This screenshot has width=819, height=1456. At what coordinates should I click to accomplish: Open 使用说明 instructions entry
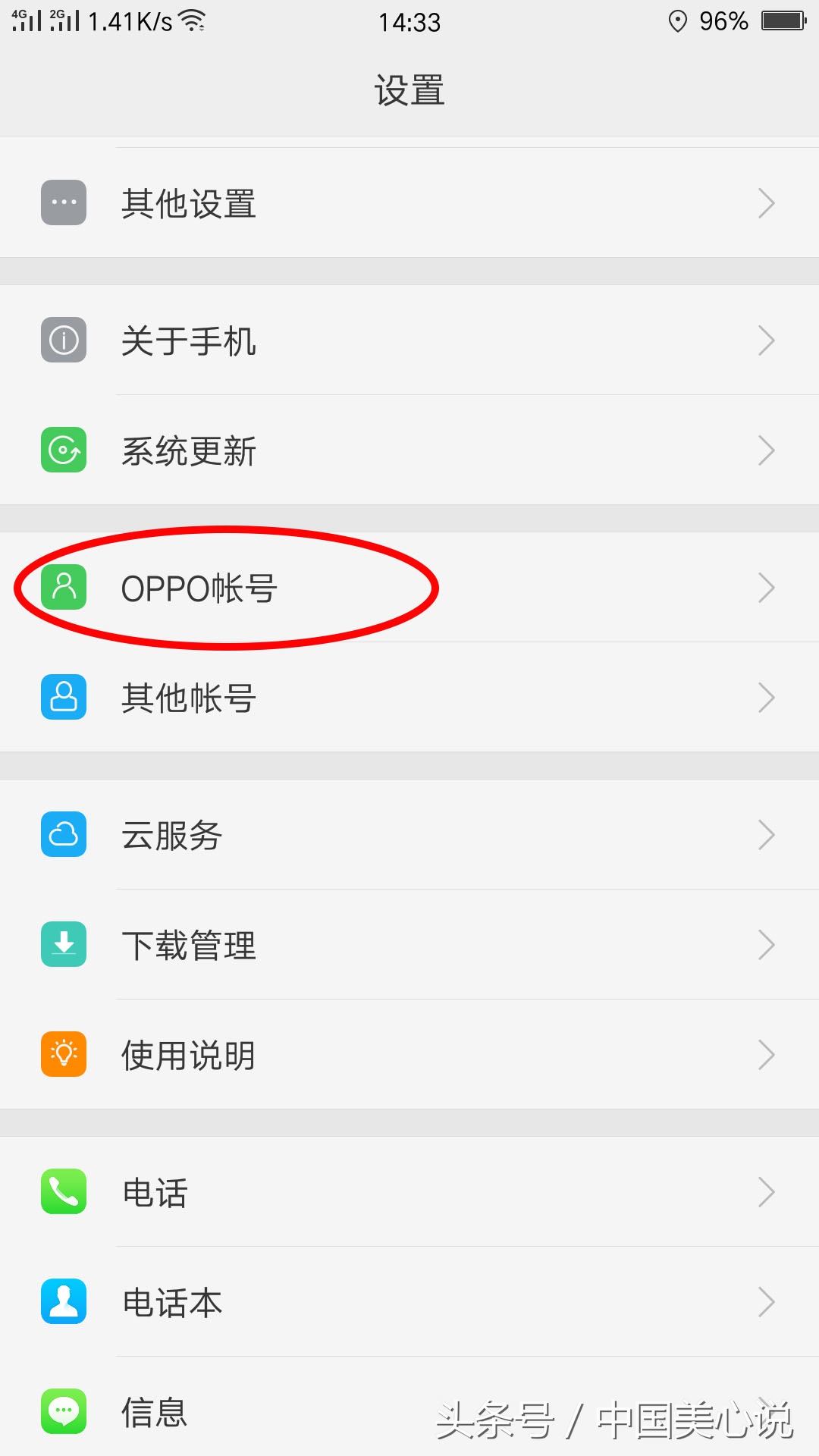tap(188, 1054)
